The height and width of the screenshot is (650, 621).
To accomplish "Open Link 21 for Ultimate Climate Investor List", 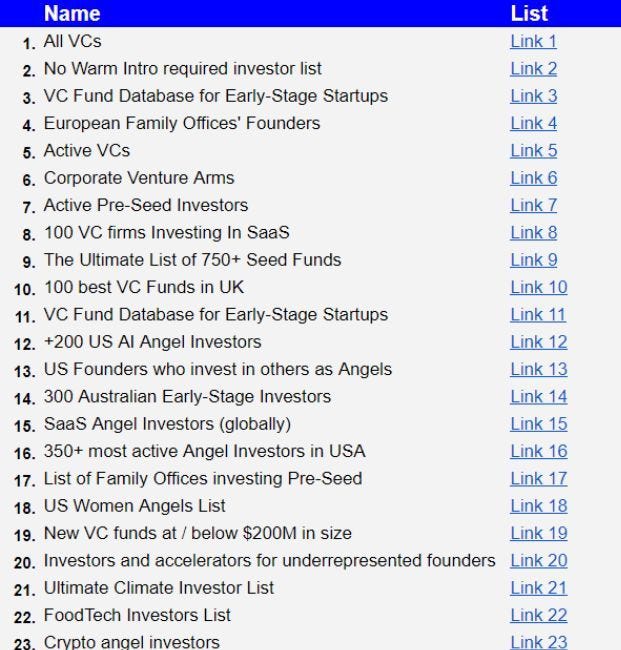I will tap(538, 588).
